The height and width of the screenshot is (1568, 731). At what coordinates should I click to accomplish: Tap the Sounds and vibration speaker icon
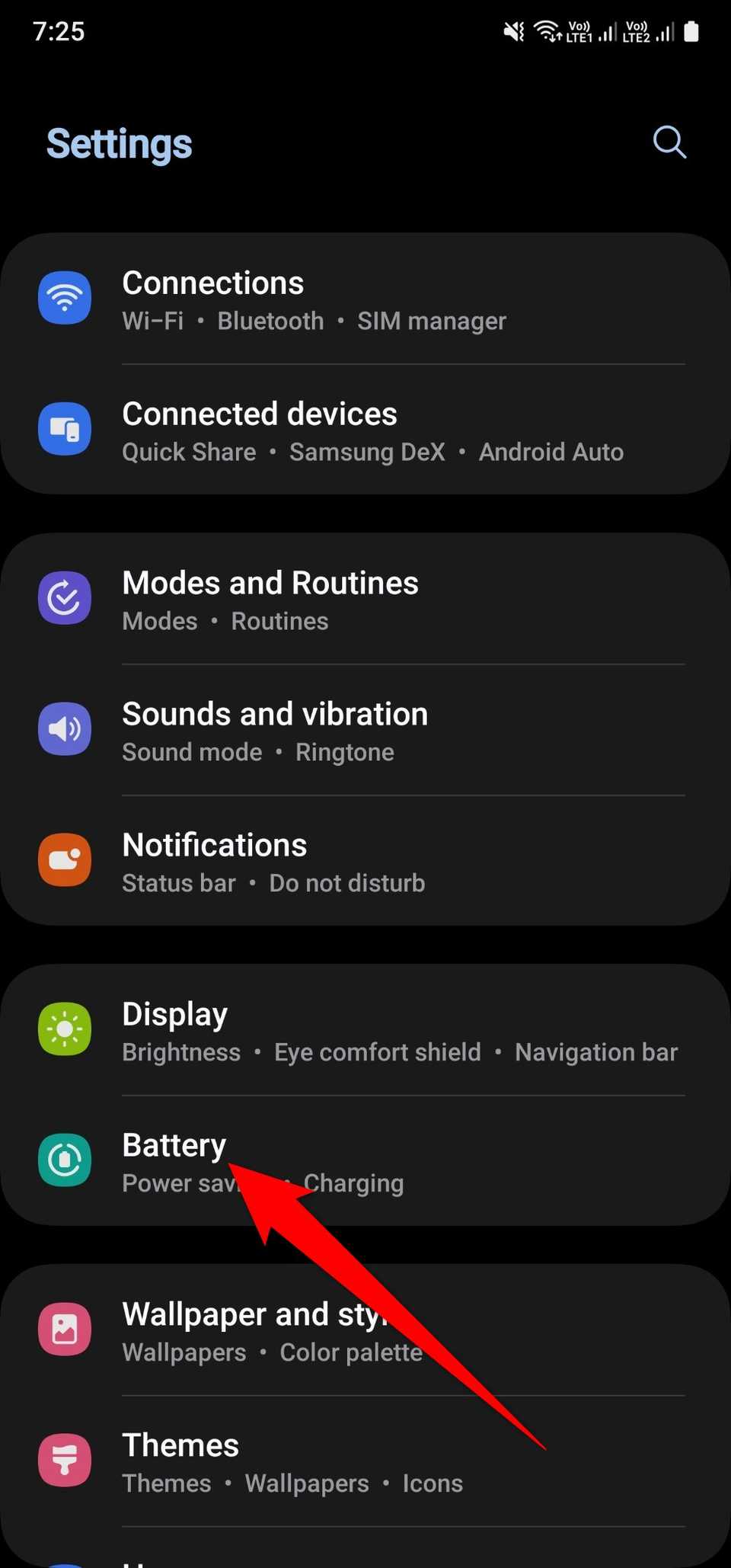(65, 729)
